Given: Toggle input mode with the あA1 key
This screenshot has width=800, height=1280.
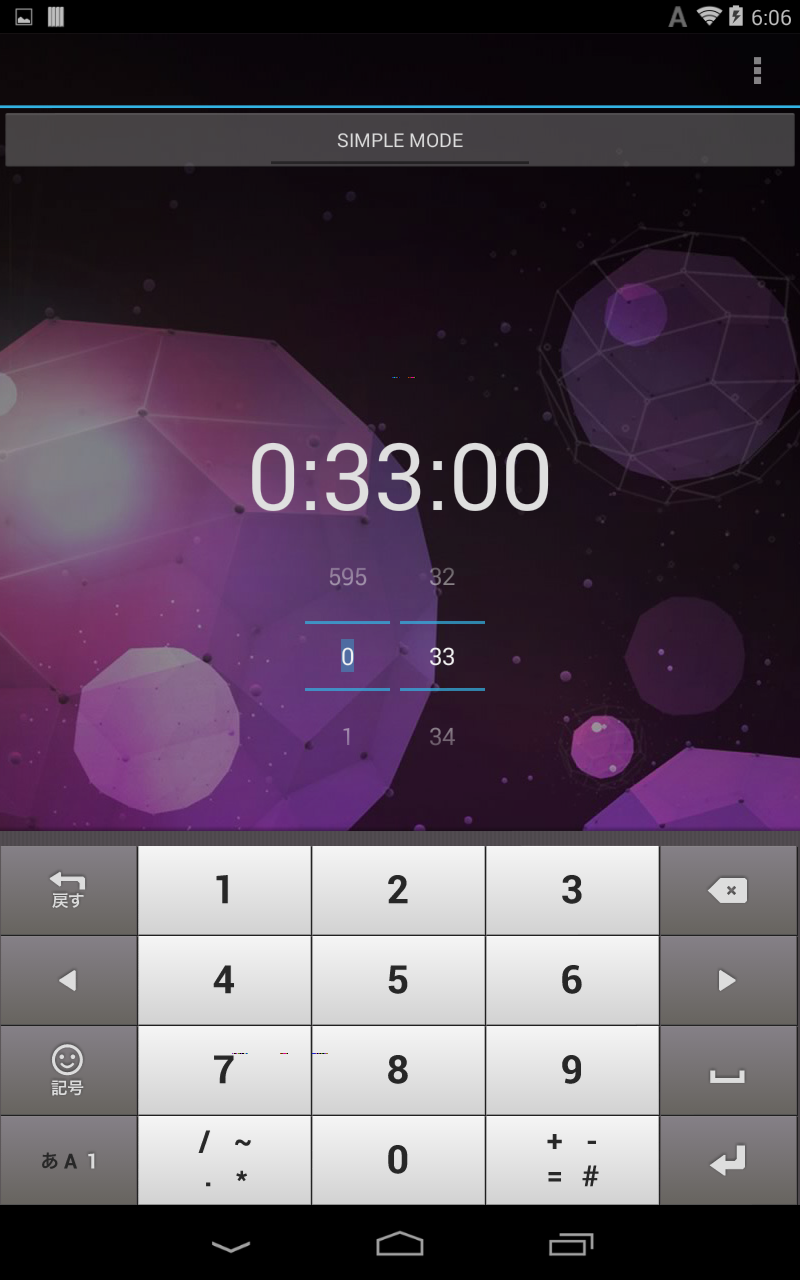Looking at the screenshot, I should click(x=67, y=1159).
